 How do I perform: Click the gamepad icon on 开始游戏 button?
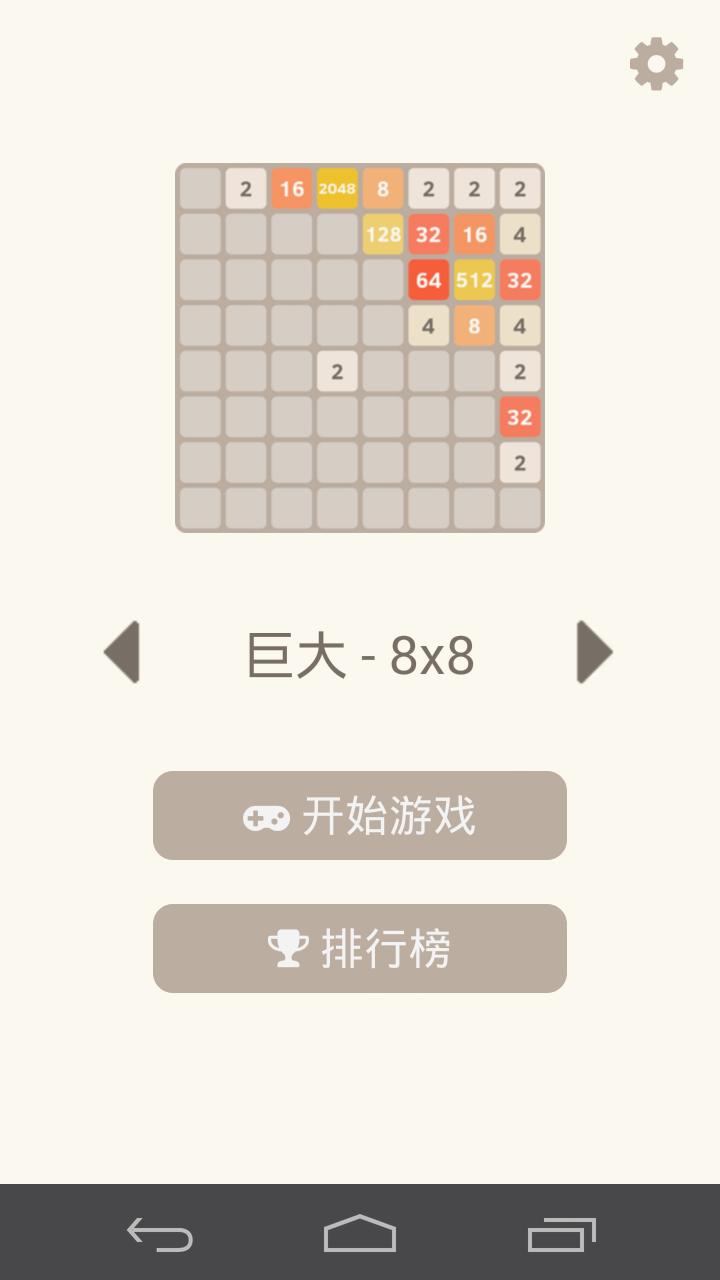(264, 815)
